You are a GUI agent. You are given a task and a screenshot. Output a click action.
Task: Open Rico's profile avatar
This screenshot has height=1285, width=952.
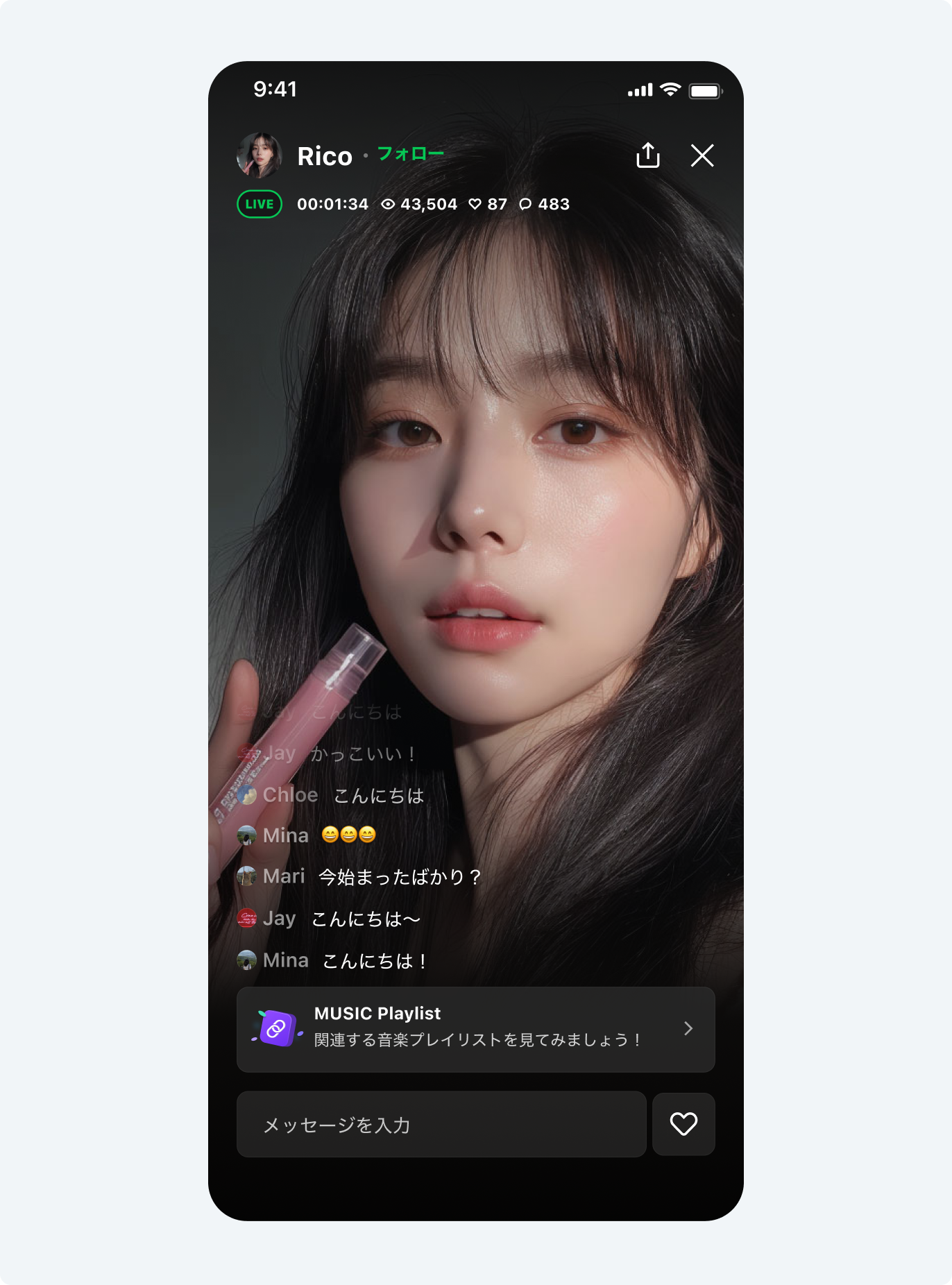coord(260,155)
